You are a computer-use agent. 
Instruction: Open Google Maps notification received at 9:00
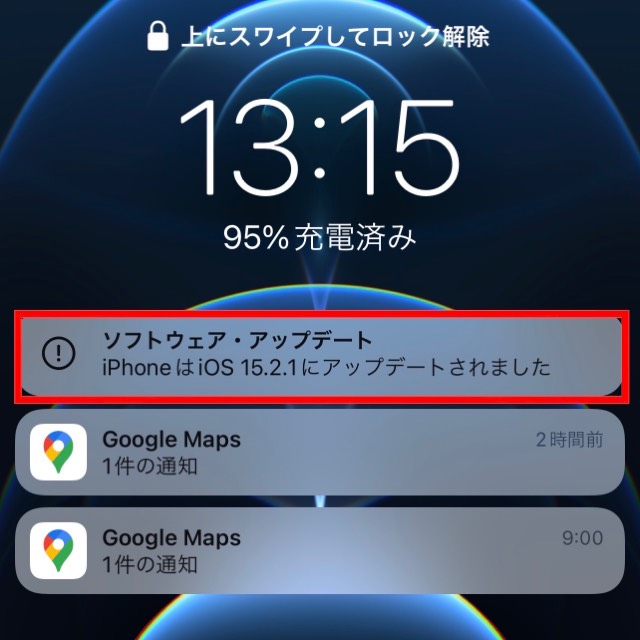point(320,551)
